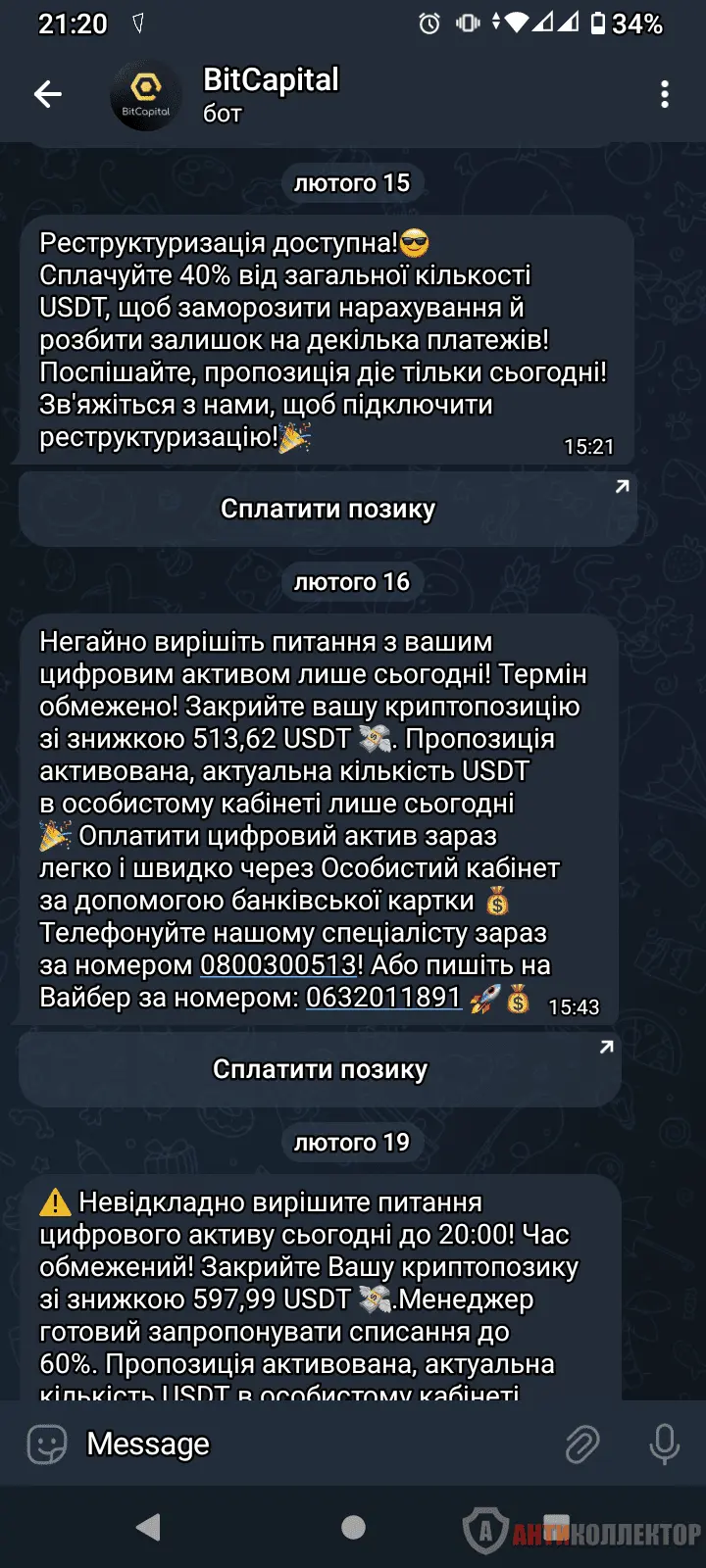Image resolution: width=706 pixels, height=1568 pixels.
Task: Record a voice message with the microphone
Action: pos(664,1445)
